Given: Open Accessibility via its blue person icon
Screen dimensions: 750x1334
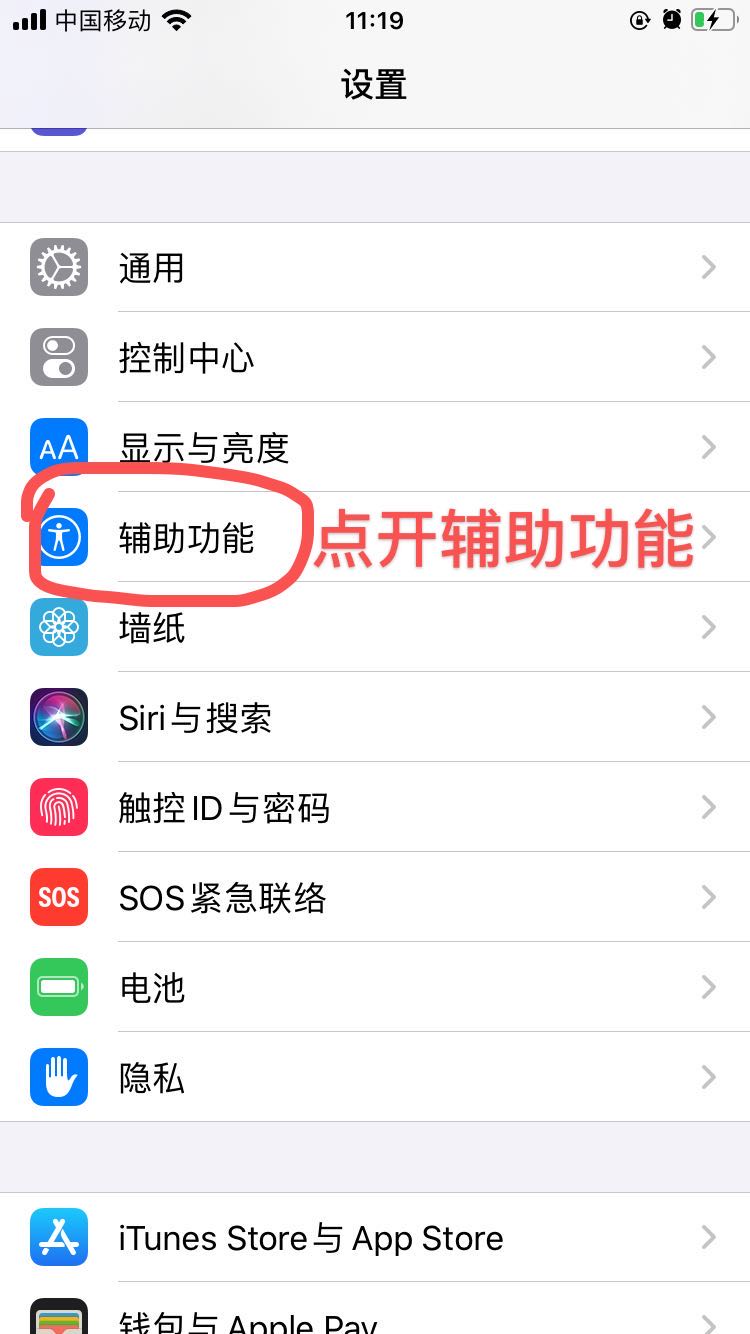Looking at the screenshot, I should point(58,537).
